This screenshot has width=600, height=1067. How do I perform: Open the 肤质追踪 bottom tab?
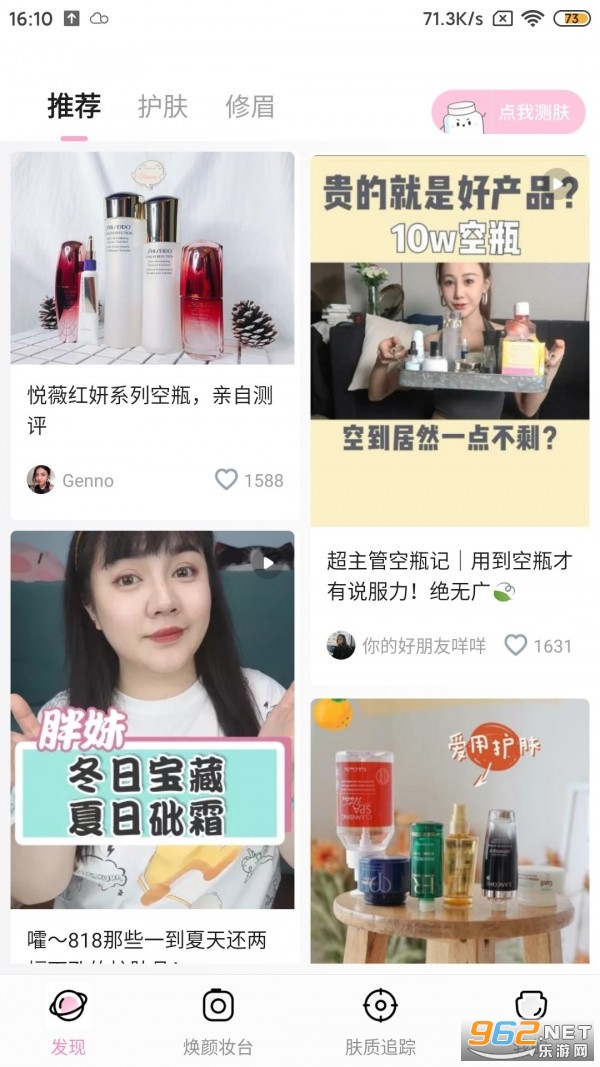click(x=380, y=1021)
